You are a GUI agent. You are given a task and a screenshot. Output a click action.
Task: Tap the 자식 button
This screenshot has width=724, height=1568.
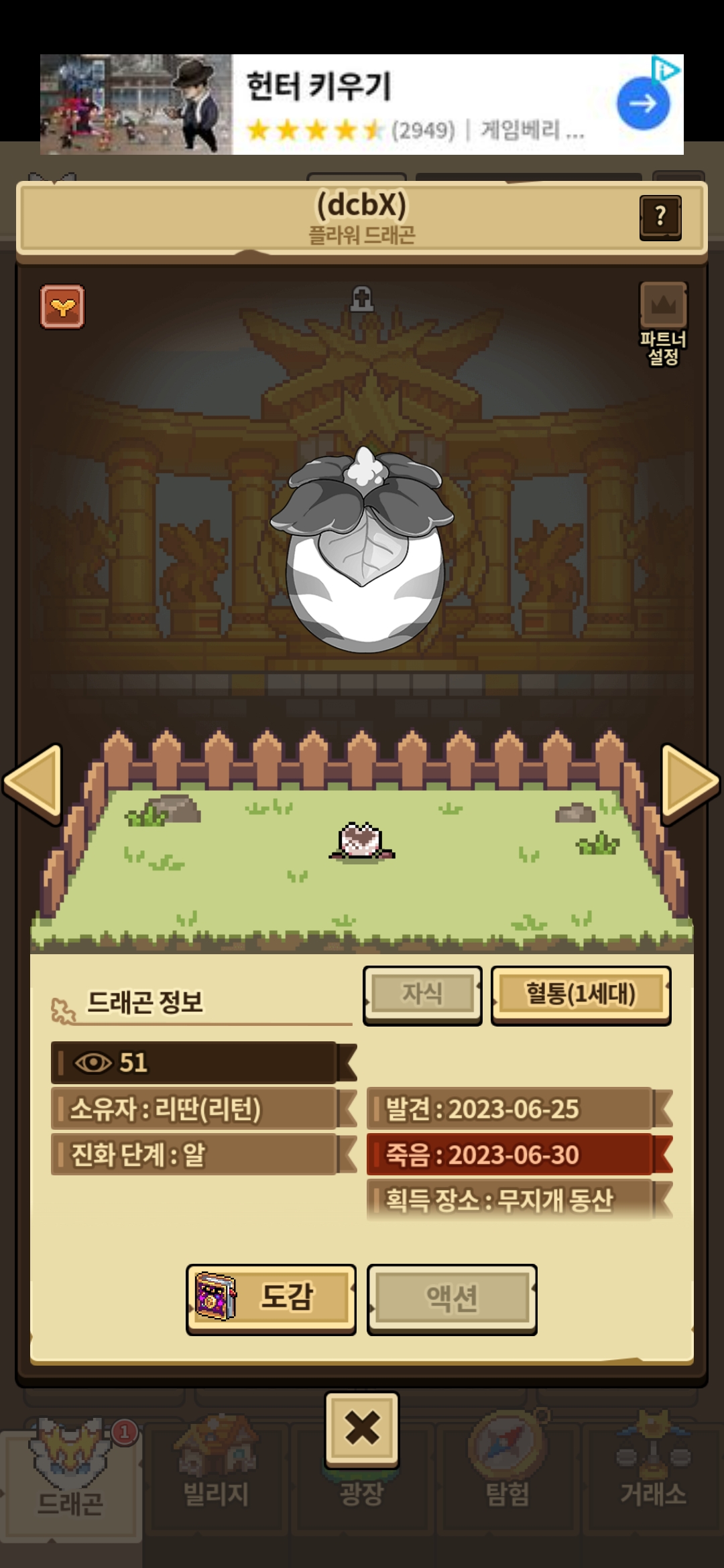(422, 995)
